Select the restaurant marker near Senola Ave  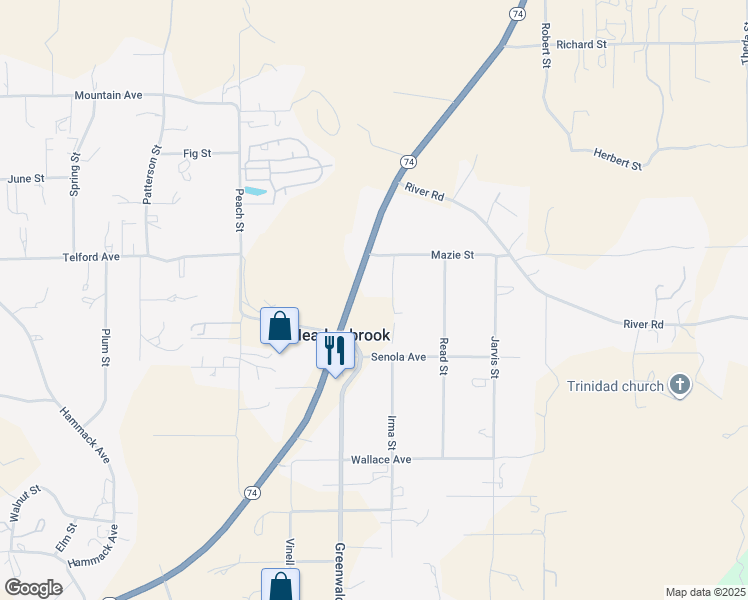coord(335,351)
